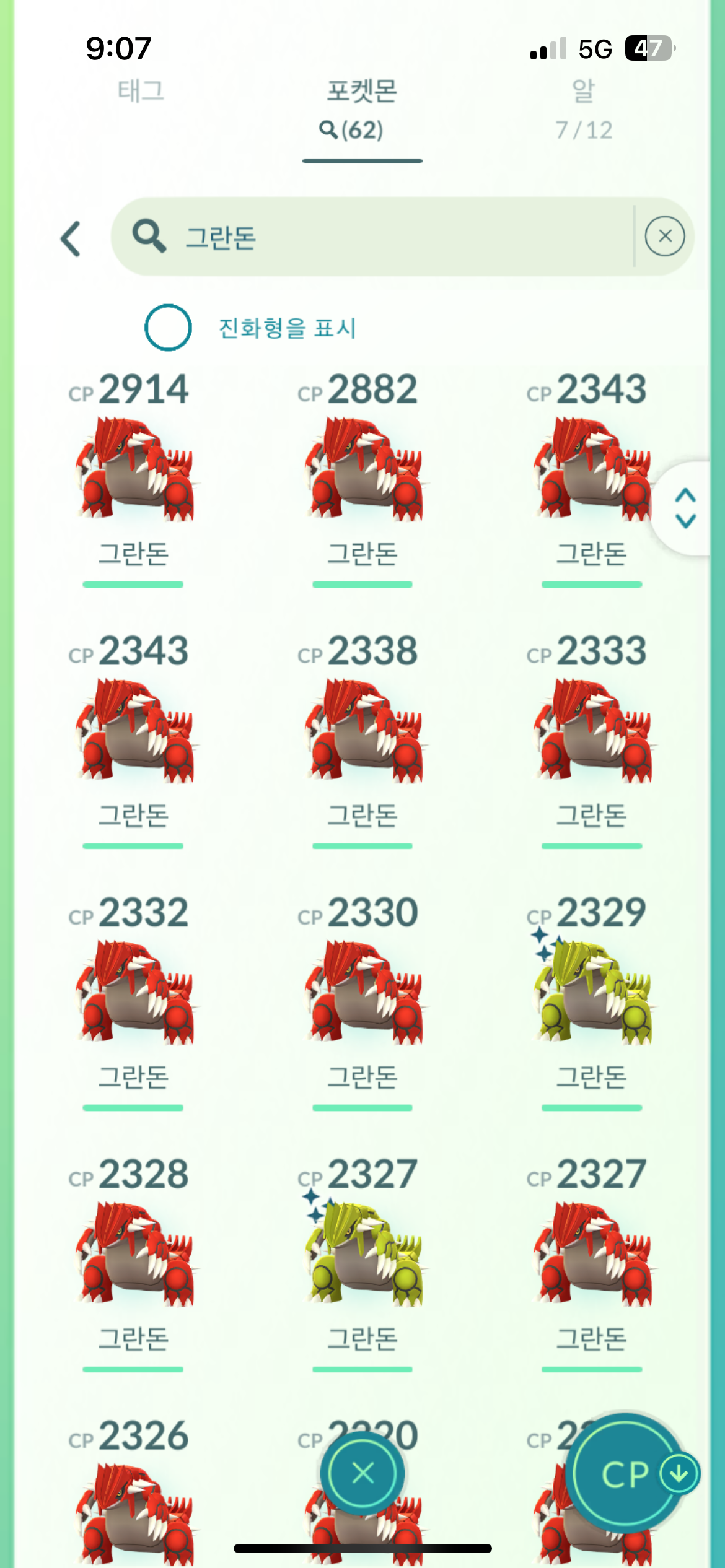The image size is (725, 1568).
Task: Close the Pokémon list with X button
Action: 362,1473
